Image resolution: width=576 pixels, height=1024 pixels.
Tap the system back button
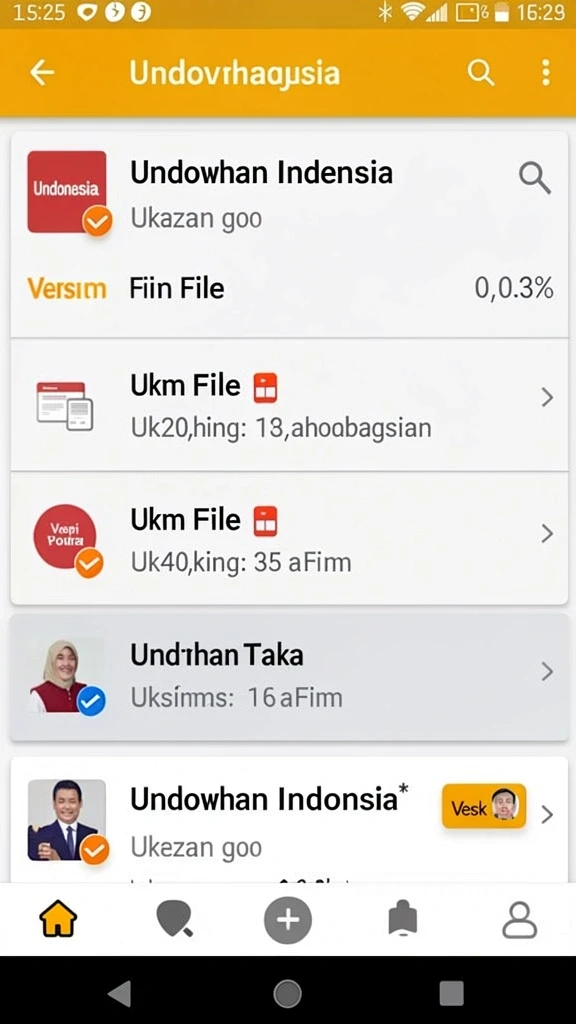point(120,993)
